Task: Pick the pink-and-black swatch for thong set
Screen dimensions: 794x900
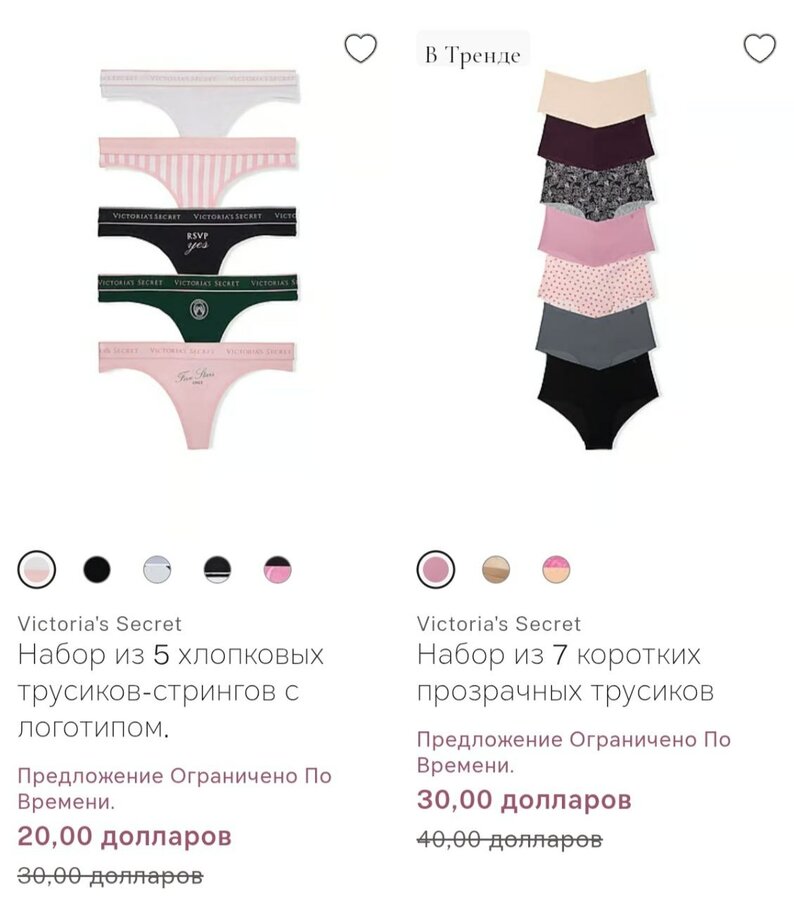Action: pos(277,570)
